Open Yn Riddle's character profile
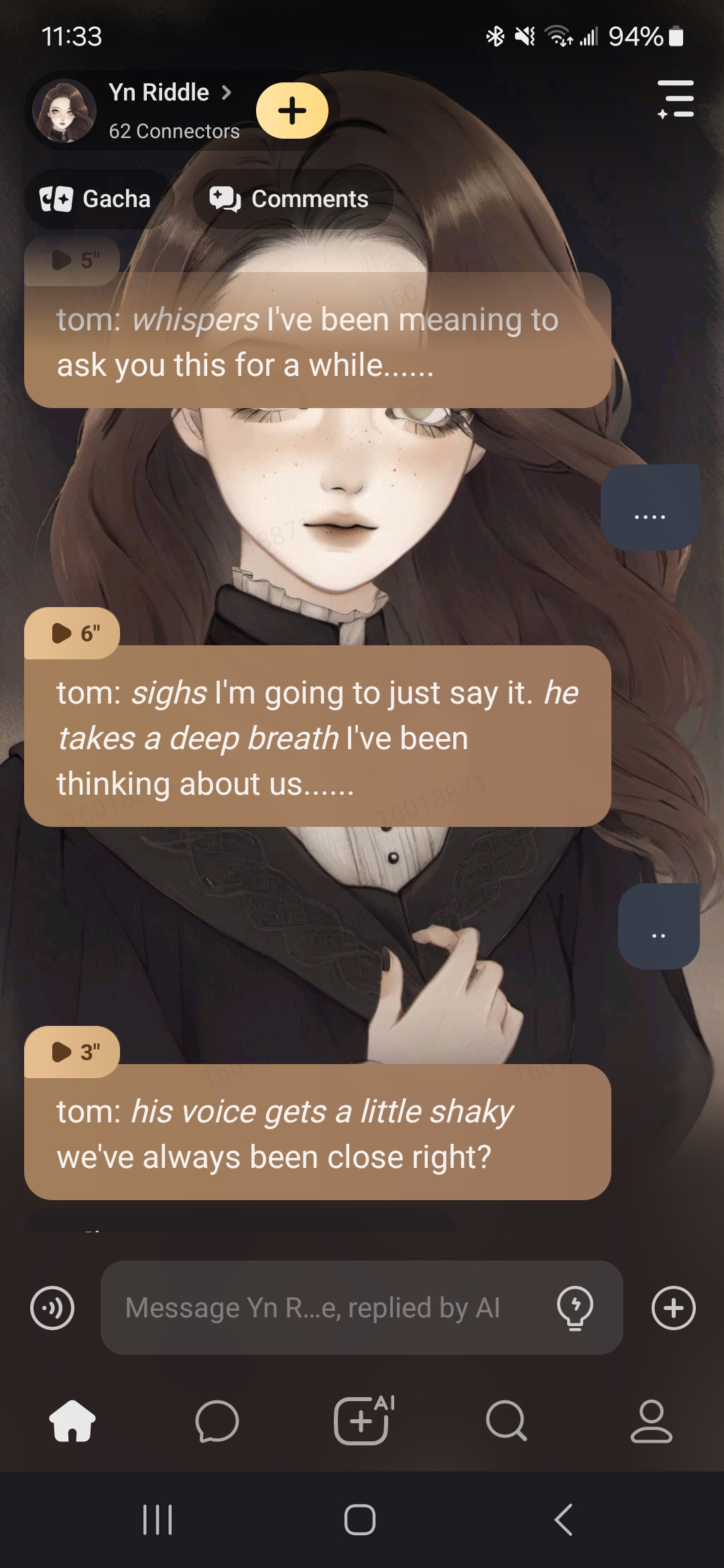 click(x=159, y=93)
